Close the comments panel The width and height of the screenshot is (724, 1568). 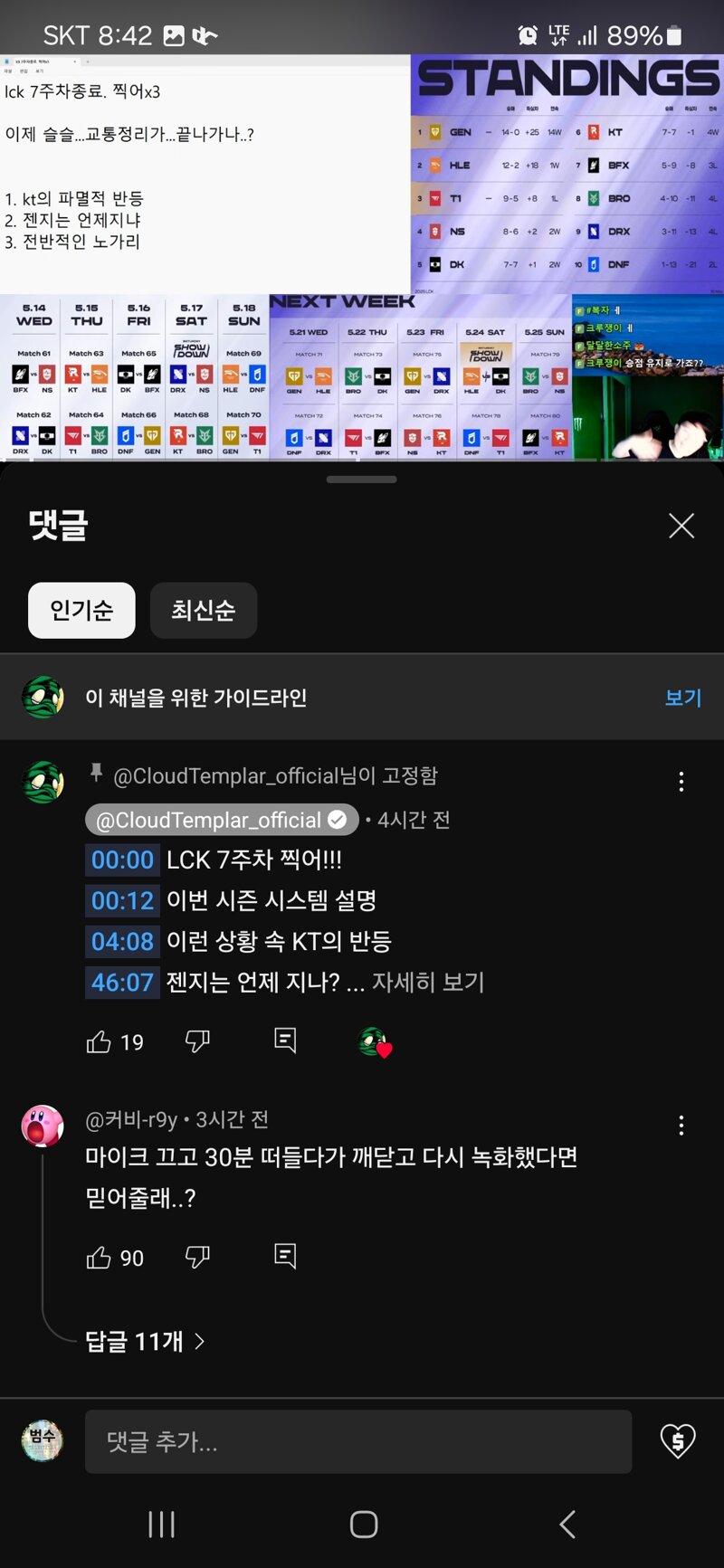681,526
